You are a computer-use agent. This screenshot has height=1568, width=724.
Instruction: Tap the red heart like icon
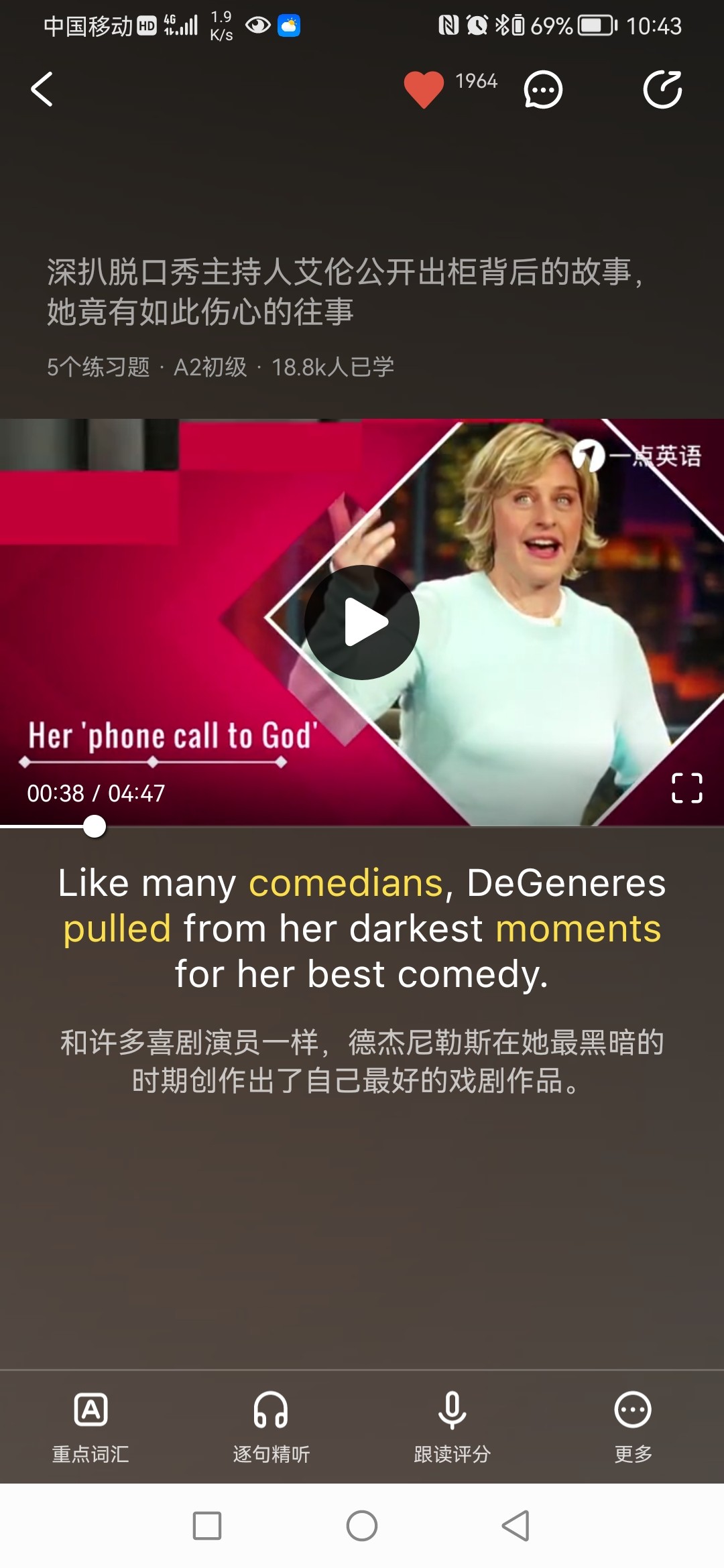424,89
